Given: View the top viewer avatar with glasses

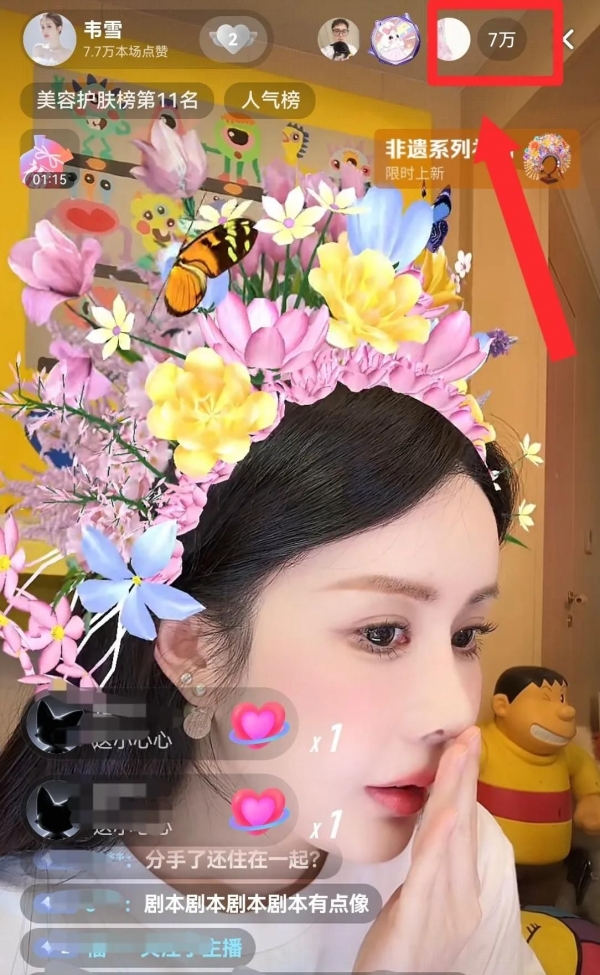Looking at the screenshot, I should click(x=338, y=40).
